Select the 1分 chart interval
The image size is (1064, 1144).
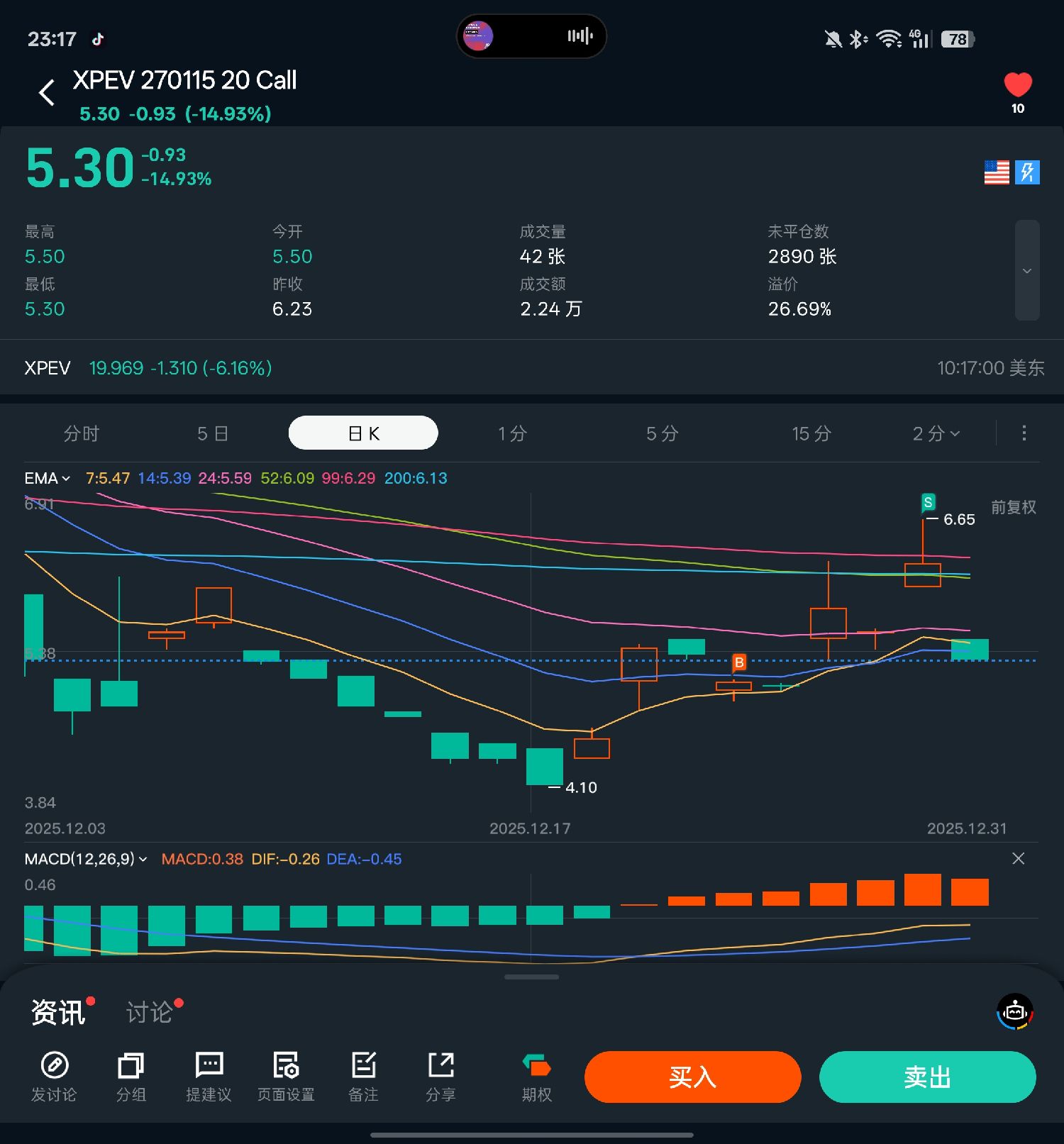512,433
